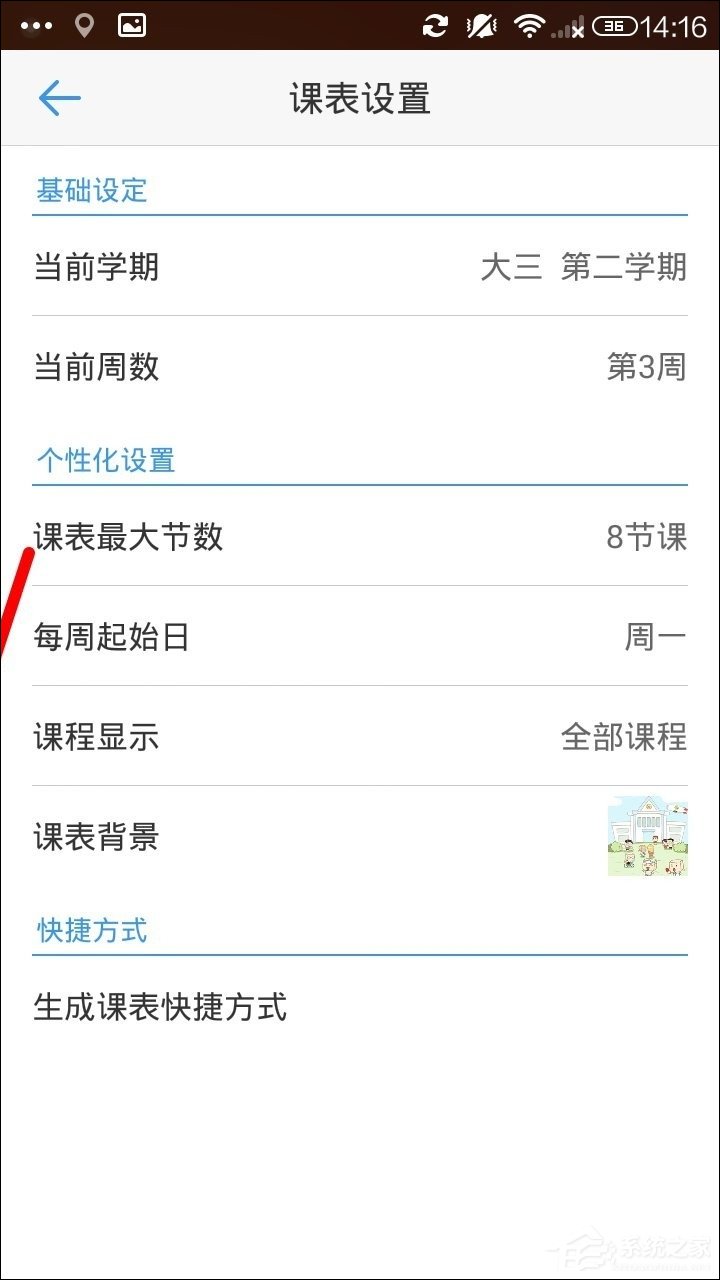Open the 课表设置 title bar

[x=360, y=97]
